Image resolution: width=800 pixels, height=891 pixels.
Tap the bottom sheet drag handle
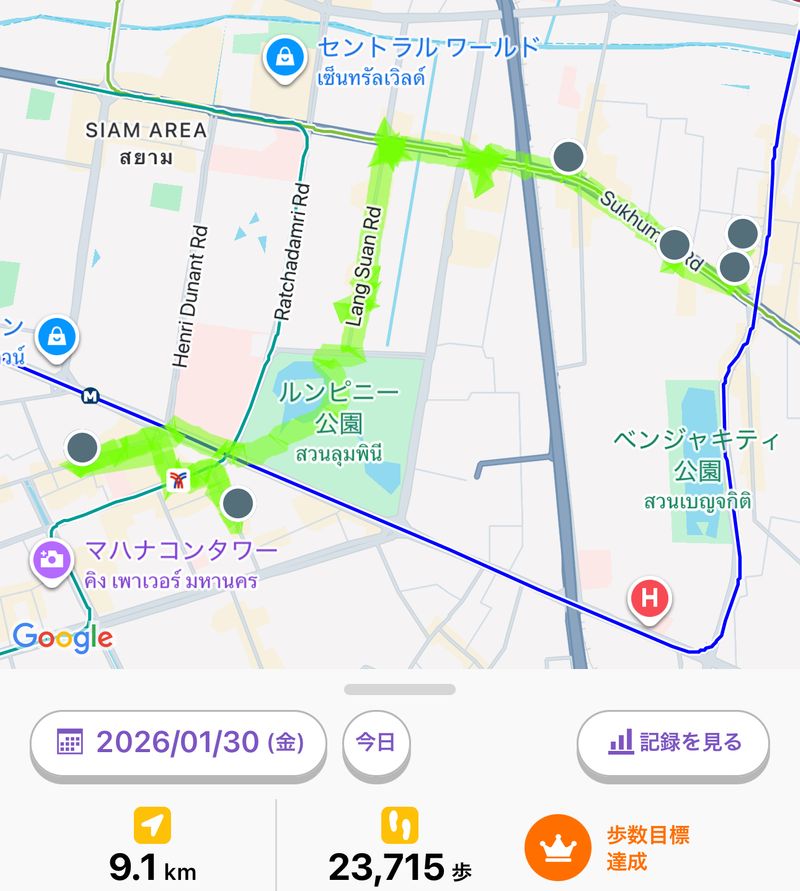pyautogui.click(x=400, y=689)
